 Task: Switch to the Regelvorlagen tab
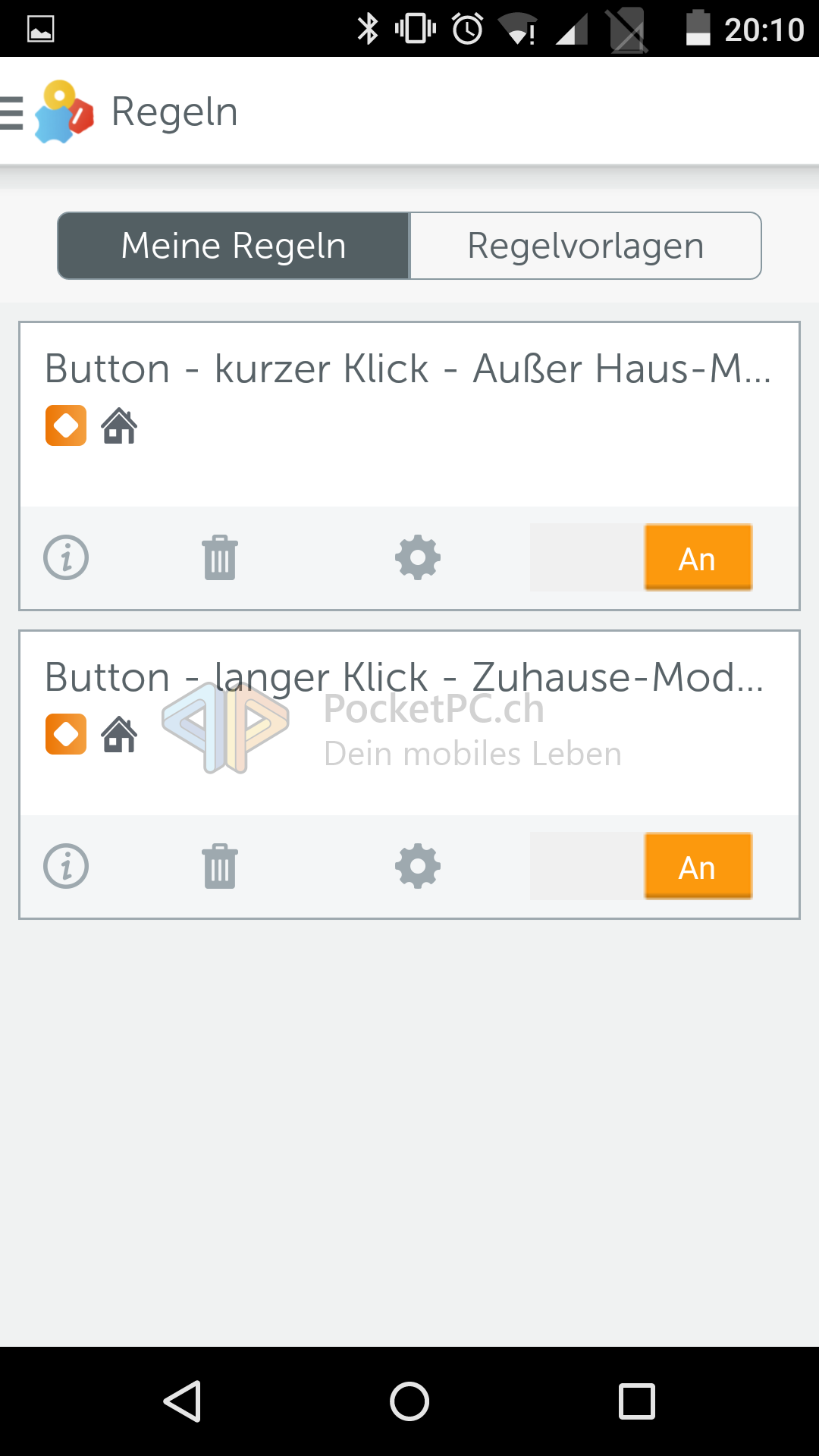(x=585, y=246)
